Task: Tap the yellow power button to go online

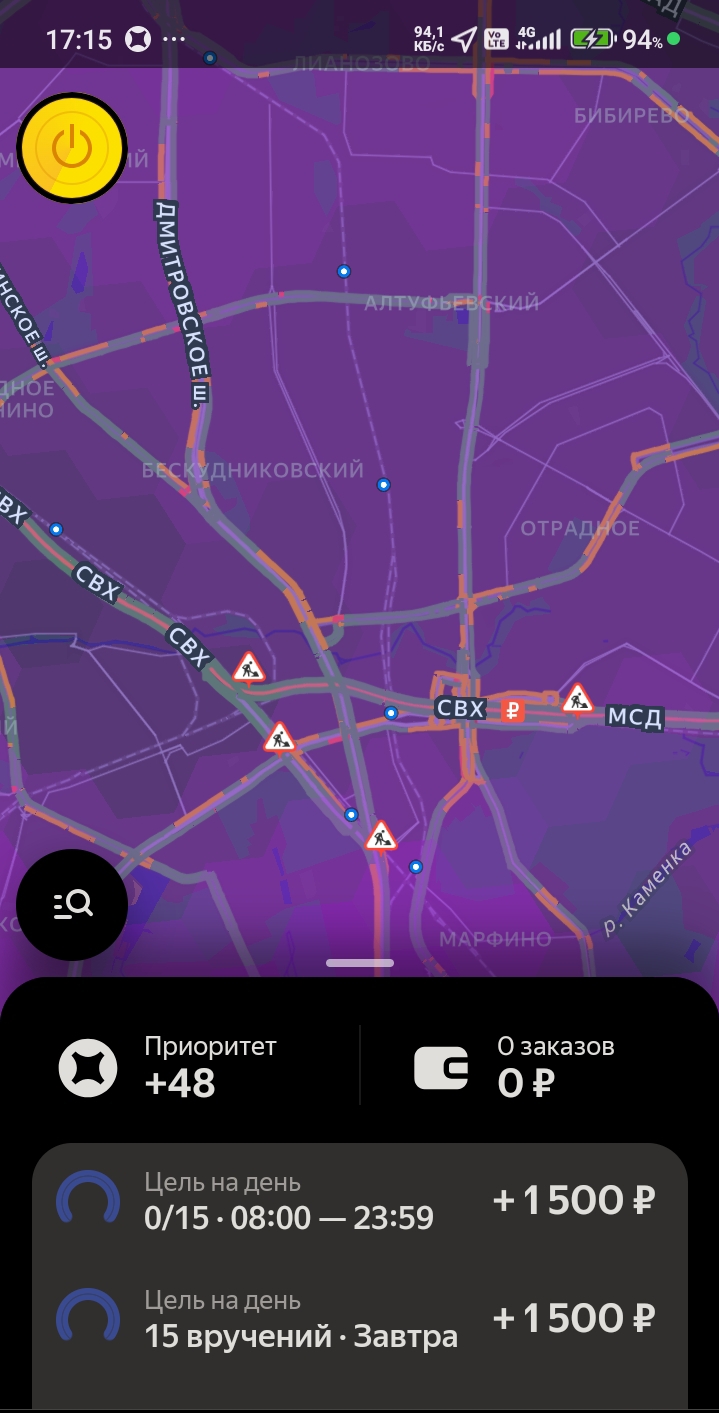Action: pos(72,148)
